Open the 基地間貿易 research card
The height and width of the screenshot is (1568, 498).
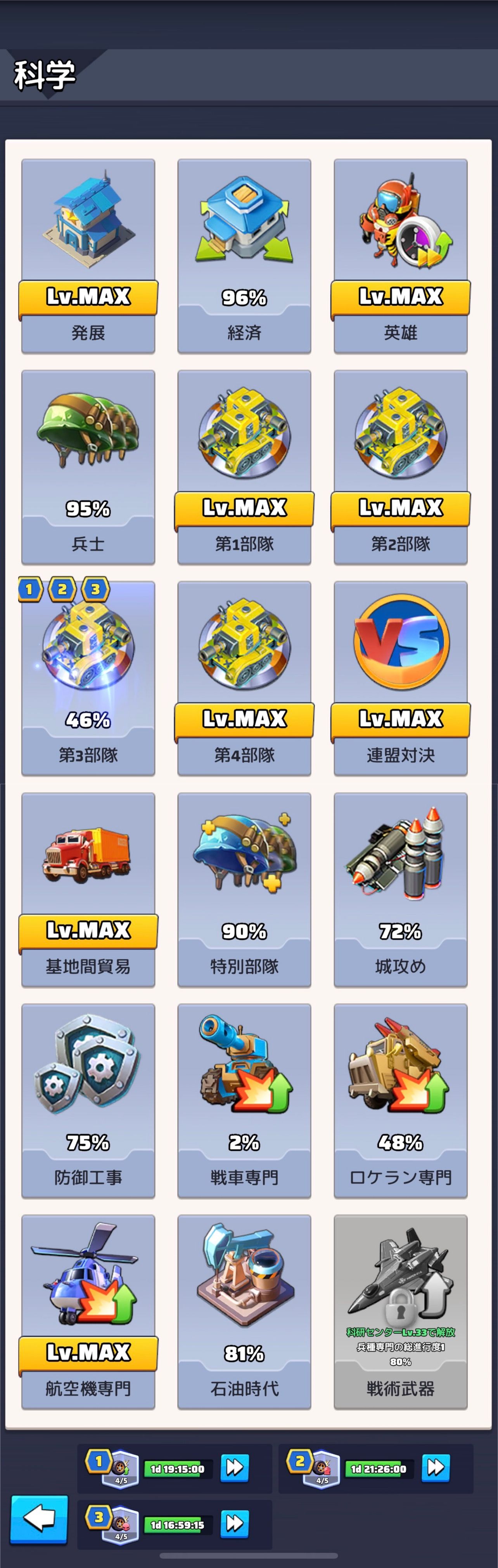(x=88, y=889)
